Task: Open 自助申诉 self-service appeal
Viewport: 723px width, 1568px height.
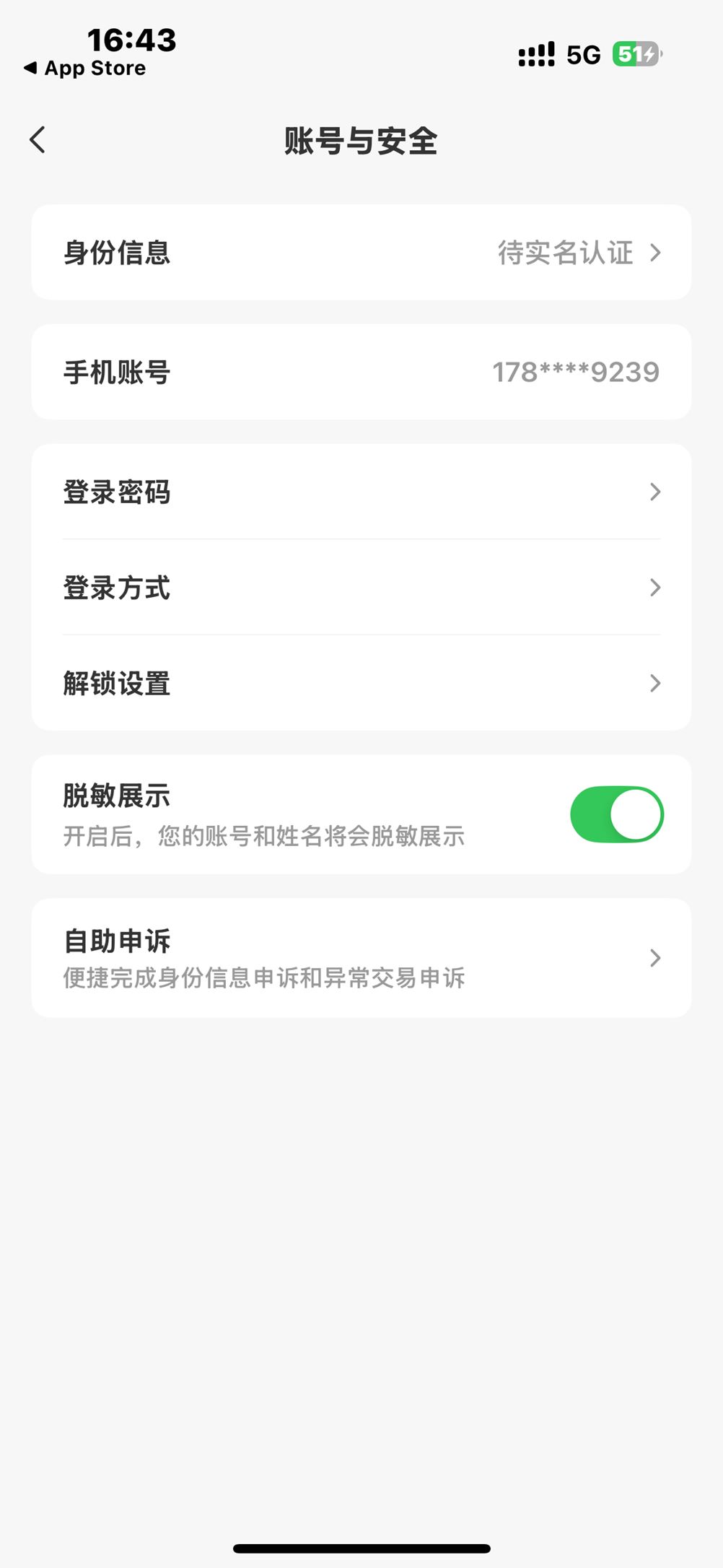Action: (361, 958)
